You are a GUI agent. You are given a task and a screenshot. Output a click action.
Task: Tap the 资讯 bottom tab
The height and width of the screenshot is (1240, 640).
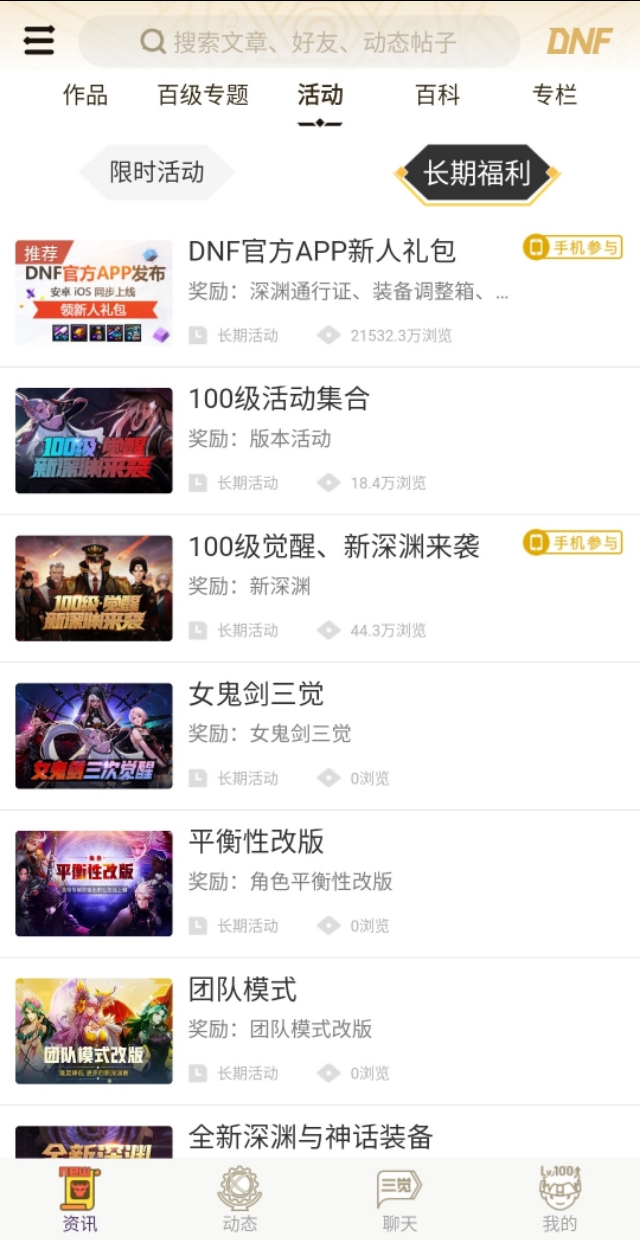80,1200
